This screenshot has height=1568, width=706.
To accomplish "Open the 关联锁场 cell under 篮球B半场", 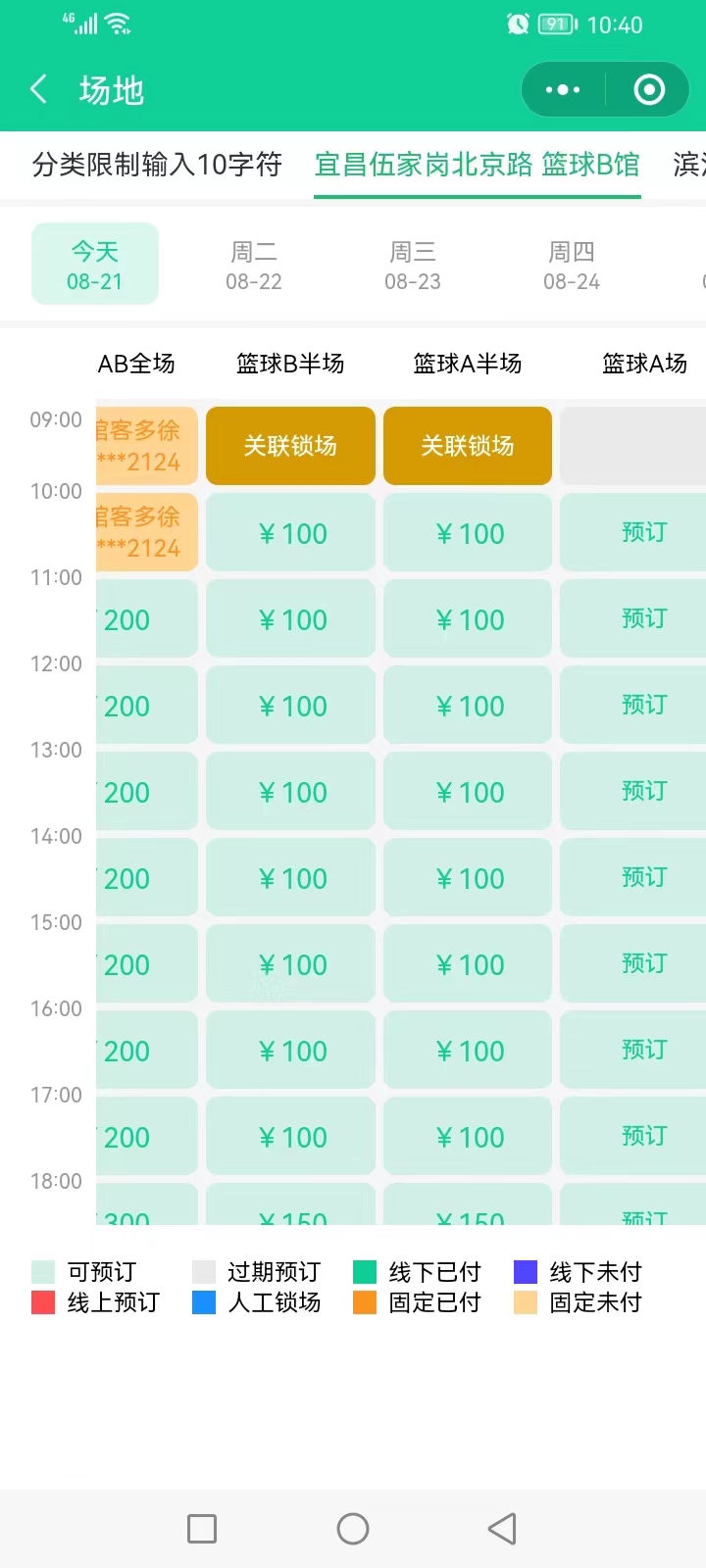I will tap(291, 447).
